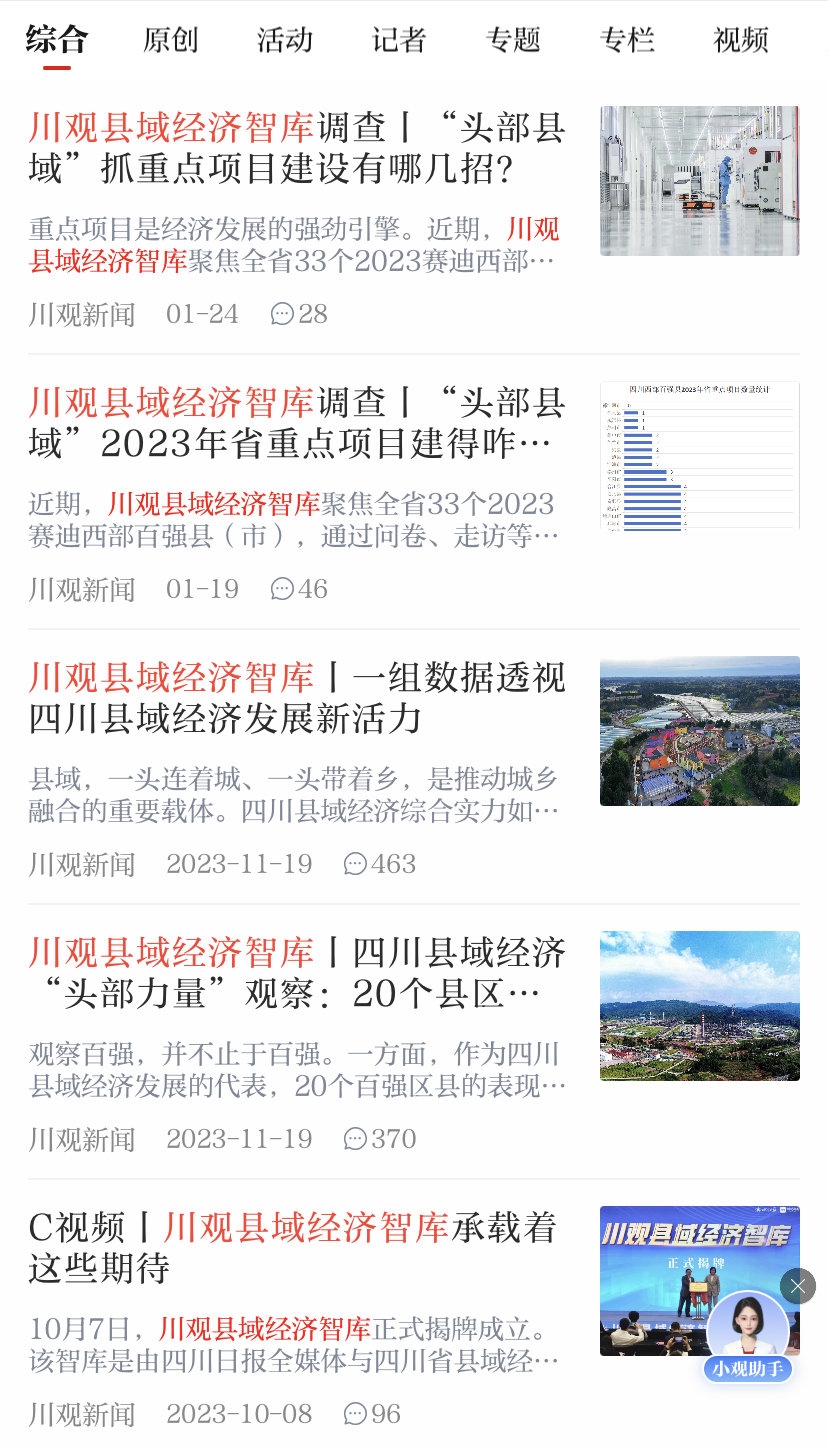Read 一组数据透视四川县域经济发展新活力 article
The height and width of the screenshot is (1450, 828).
(297, 698)
